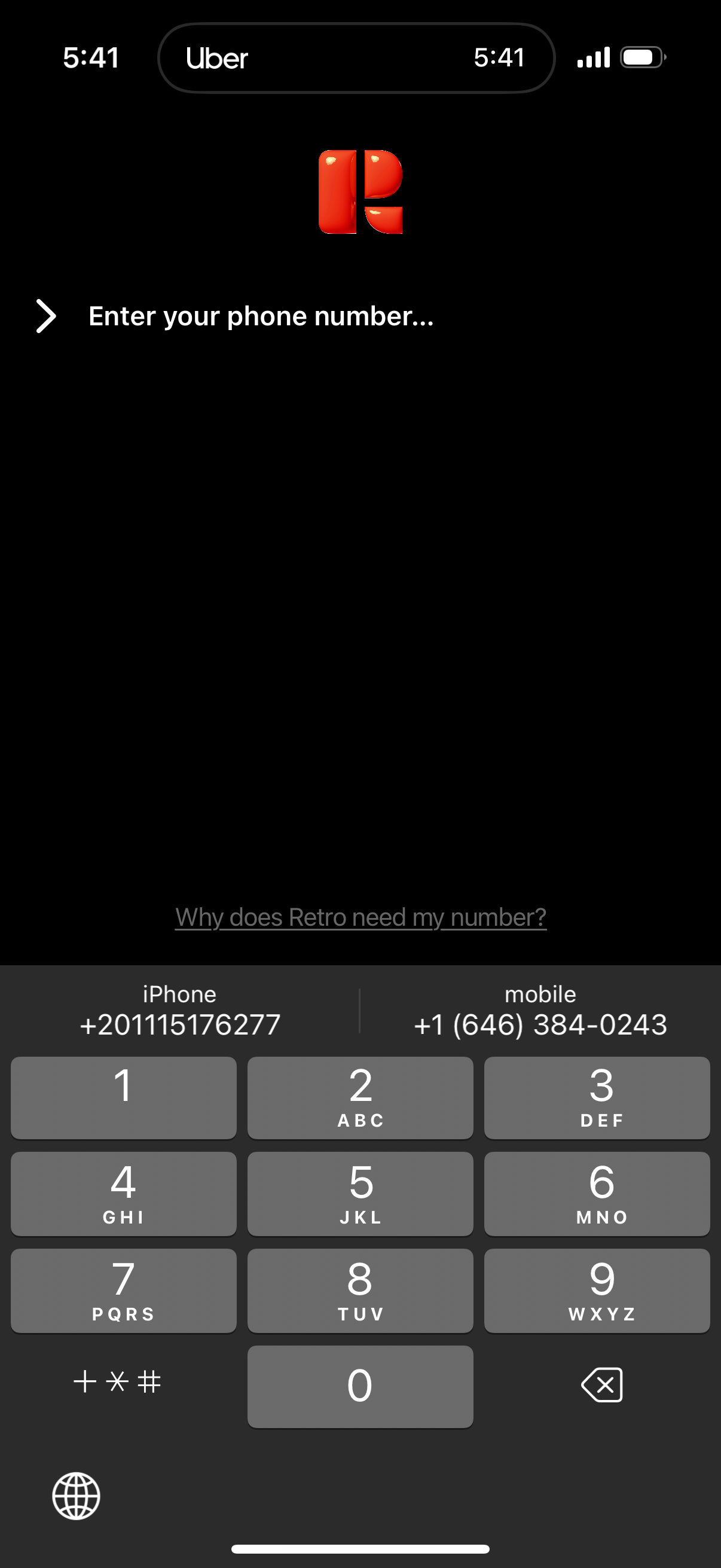Expand the phone number entry chevron

point(45,315)
